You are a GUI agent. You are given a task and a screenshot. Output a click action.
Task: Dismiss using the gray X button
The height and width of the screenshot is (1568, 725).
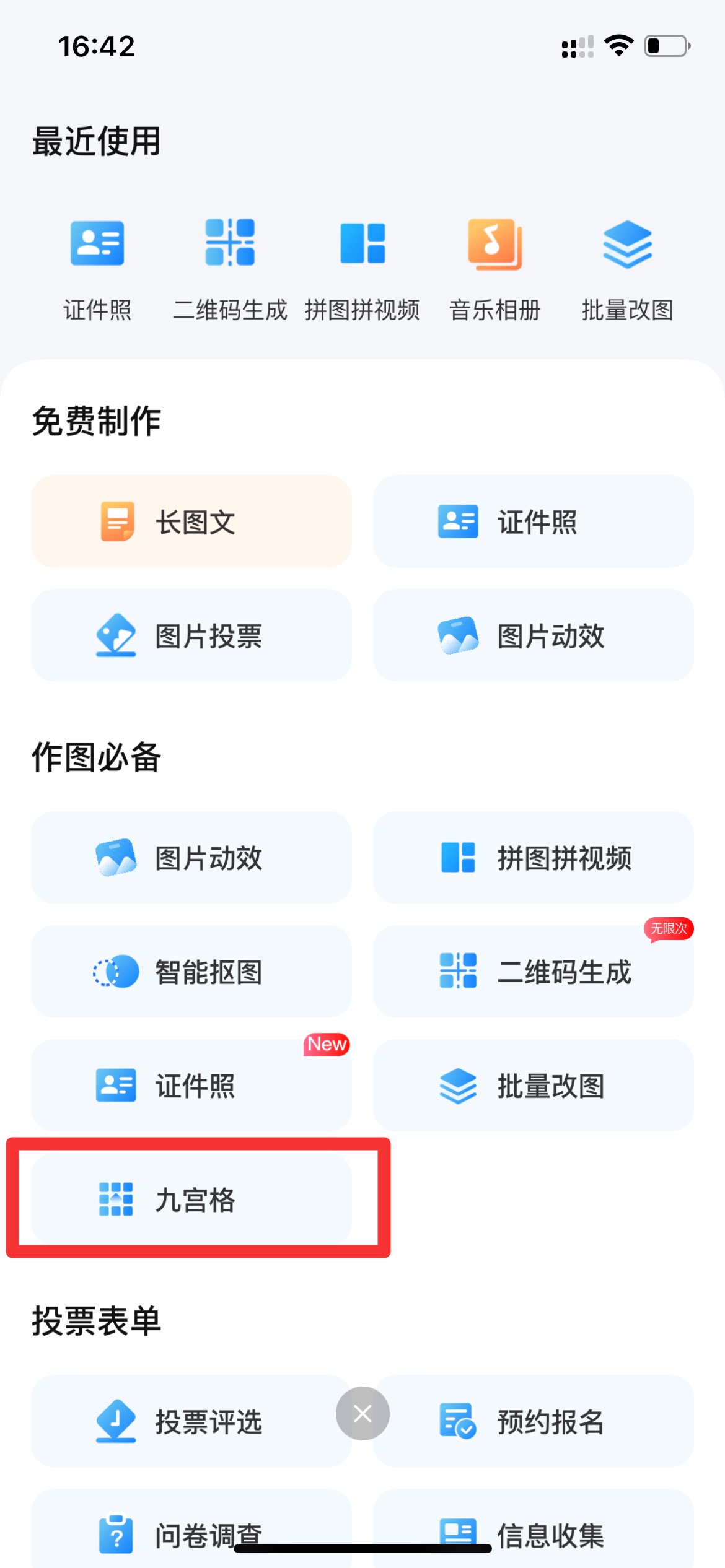362,1413
